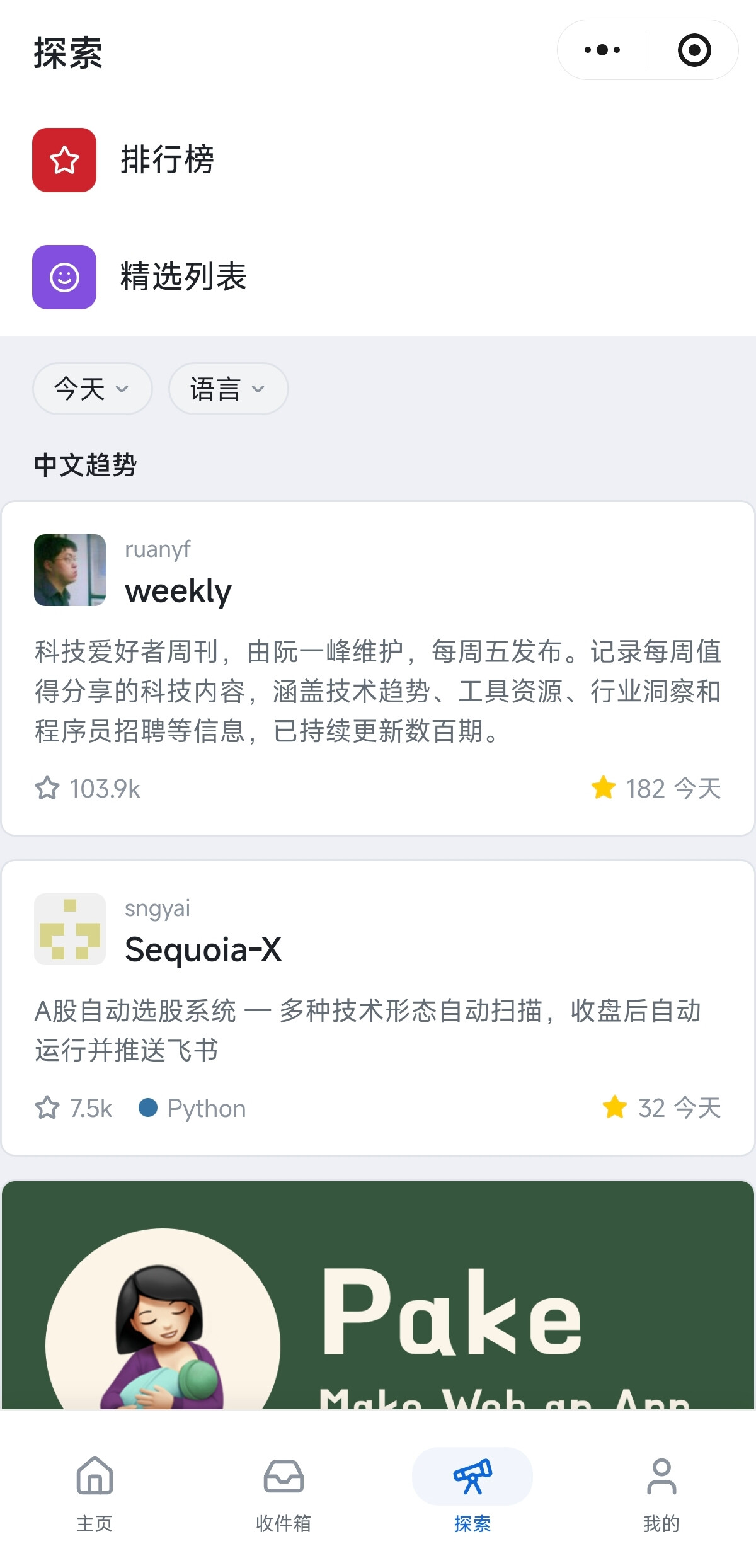
Task: Open the Pake repository banner card
Action: pos(378,1295)
